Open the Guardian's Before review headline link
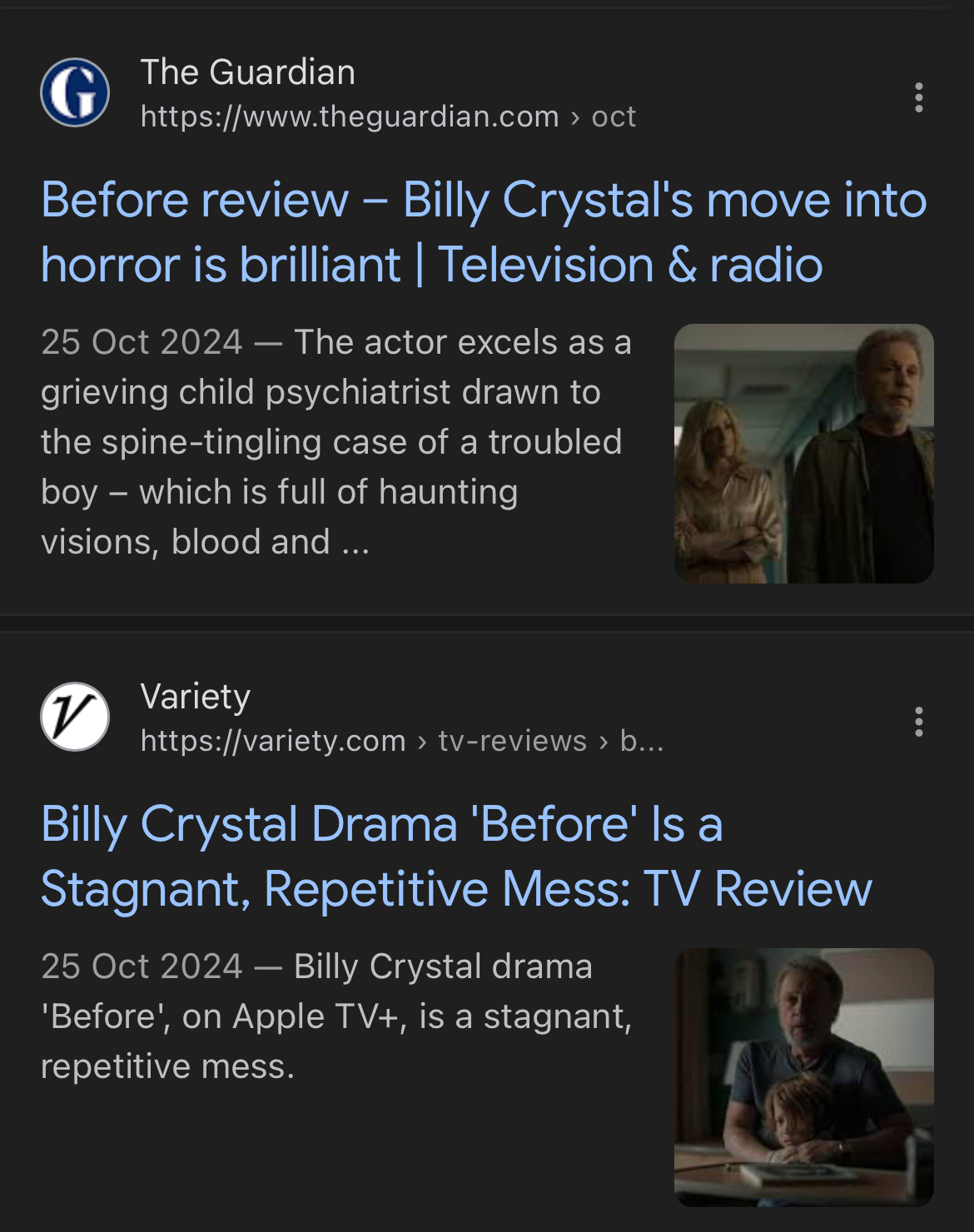 click(x=483, y=232)
